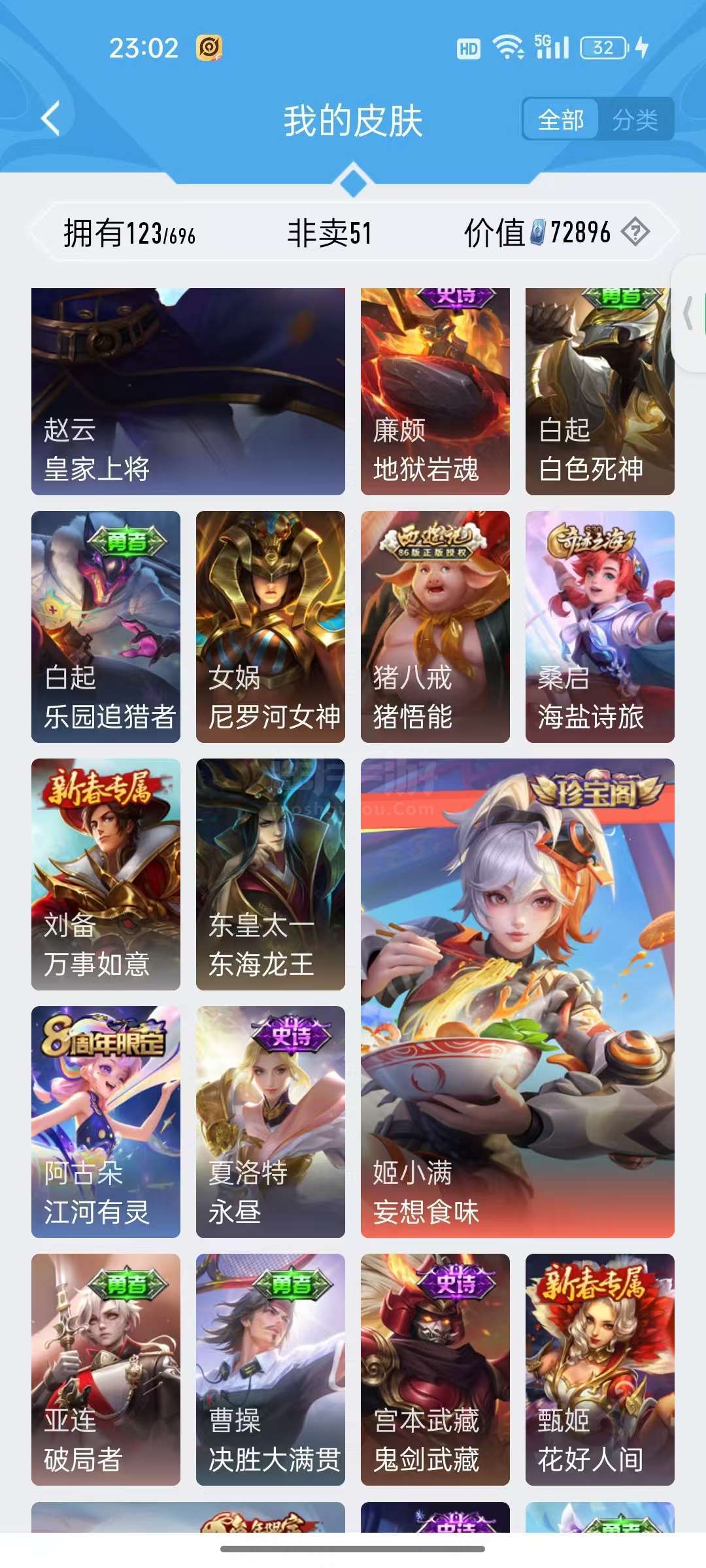Open 赵云 皇家上将 skin card
Screen dimensions: 706x1568
[188, 391]
